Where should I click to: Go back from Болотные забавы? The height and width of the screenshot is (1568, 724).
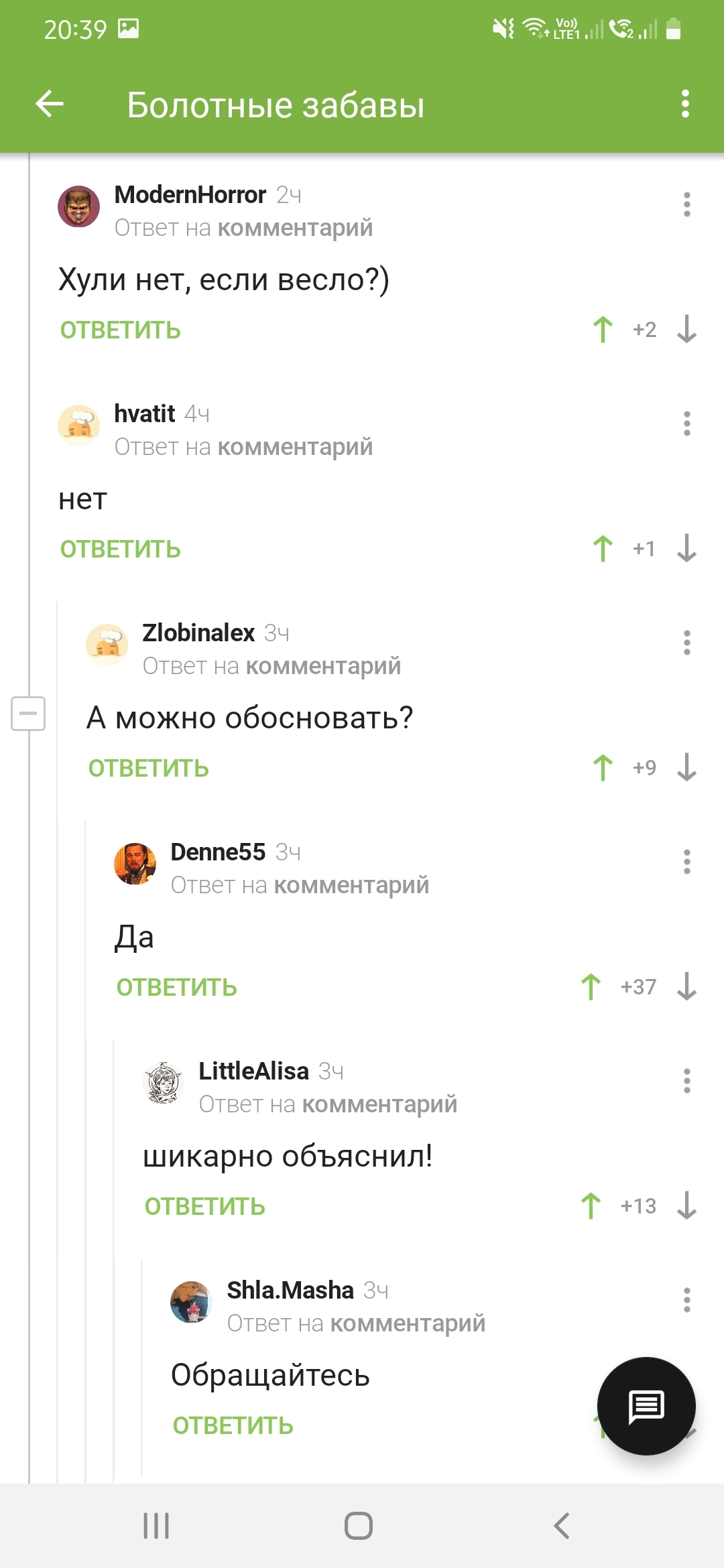click(x=50, y=104)
